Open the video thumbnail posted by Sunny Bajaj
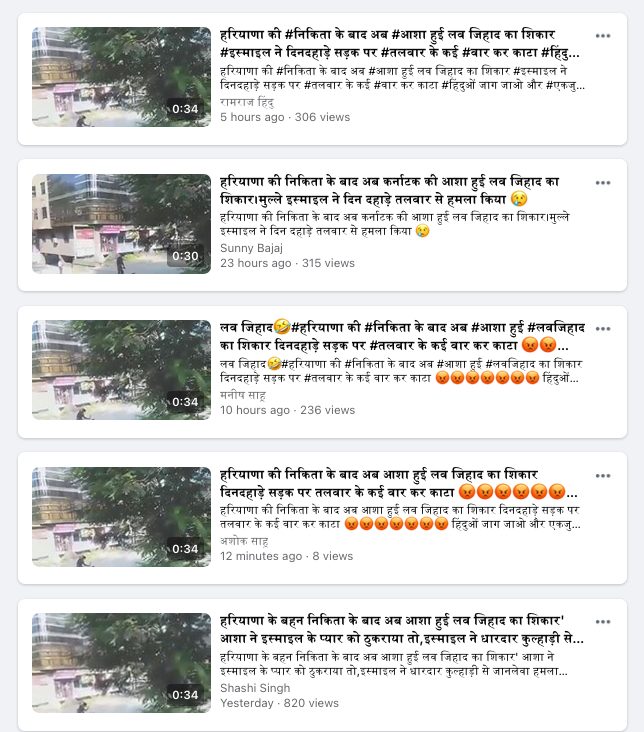 [x=121, y=223]
